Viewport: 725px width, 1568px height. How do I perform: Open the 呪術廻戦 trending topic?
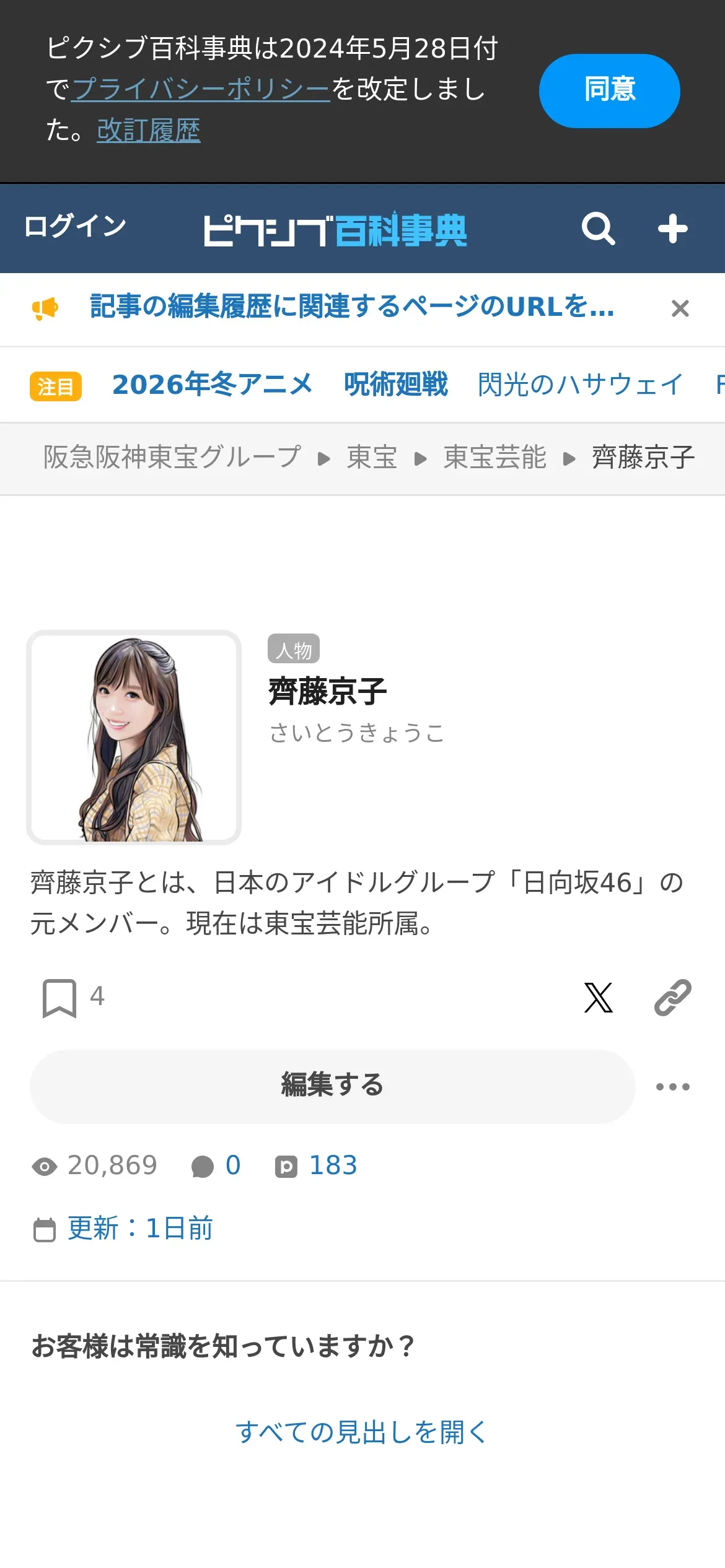(396, 385)
